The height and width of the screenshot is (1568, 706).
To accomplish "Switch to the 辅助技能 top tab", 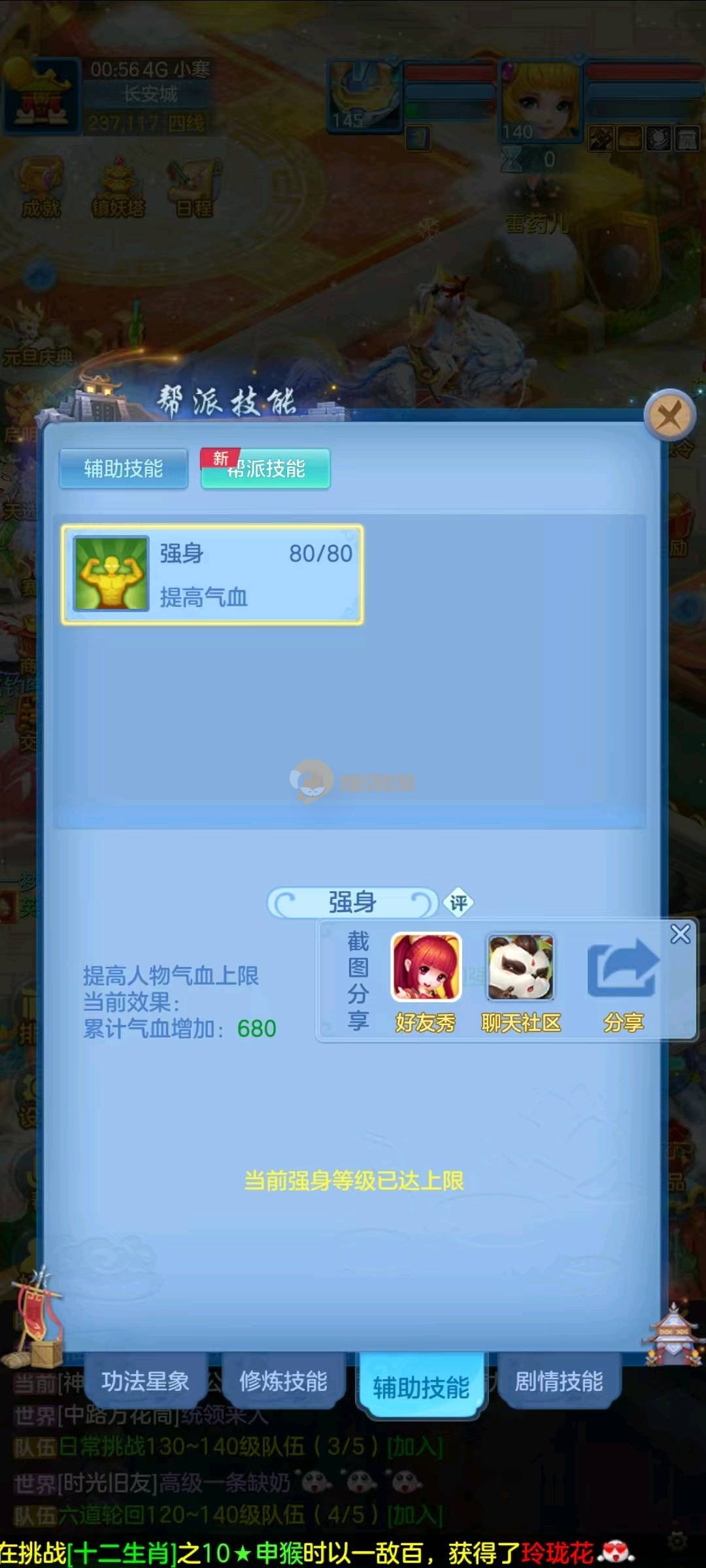I will [x=124, y=468].
